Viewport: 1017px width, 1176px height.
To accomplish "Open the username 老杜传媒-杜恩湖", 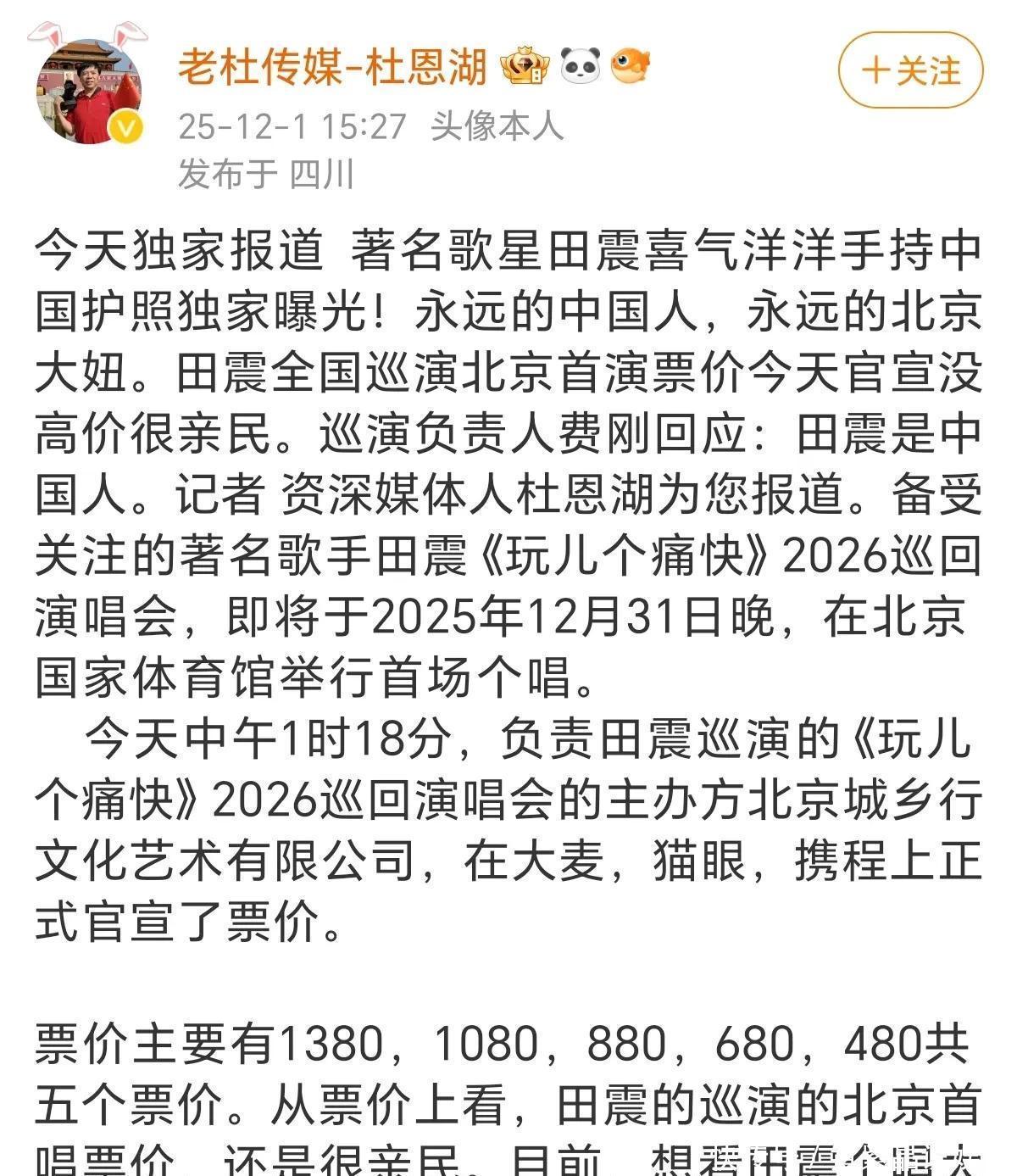I will pyautogui.click(x=332, y=67).
